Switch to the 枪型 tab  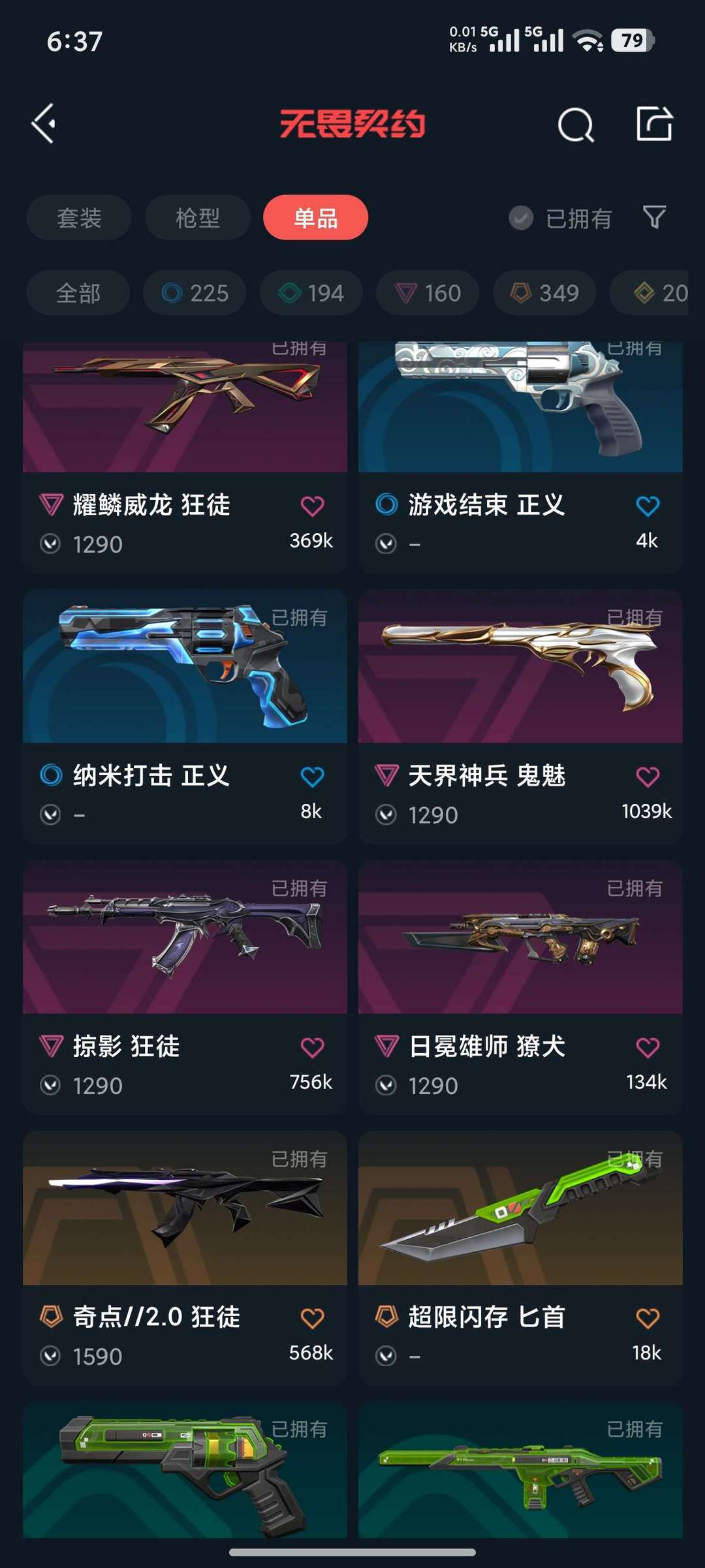point(198,218)
